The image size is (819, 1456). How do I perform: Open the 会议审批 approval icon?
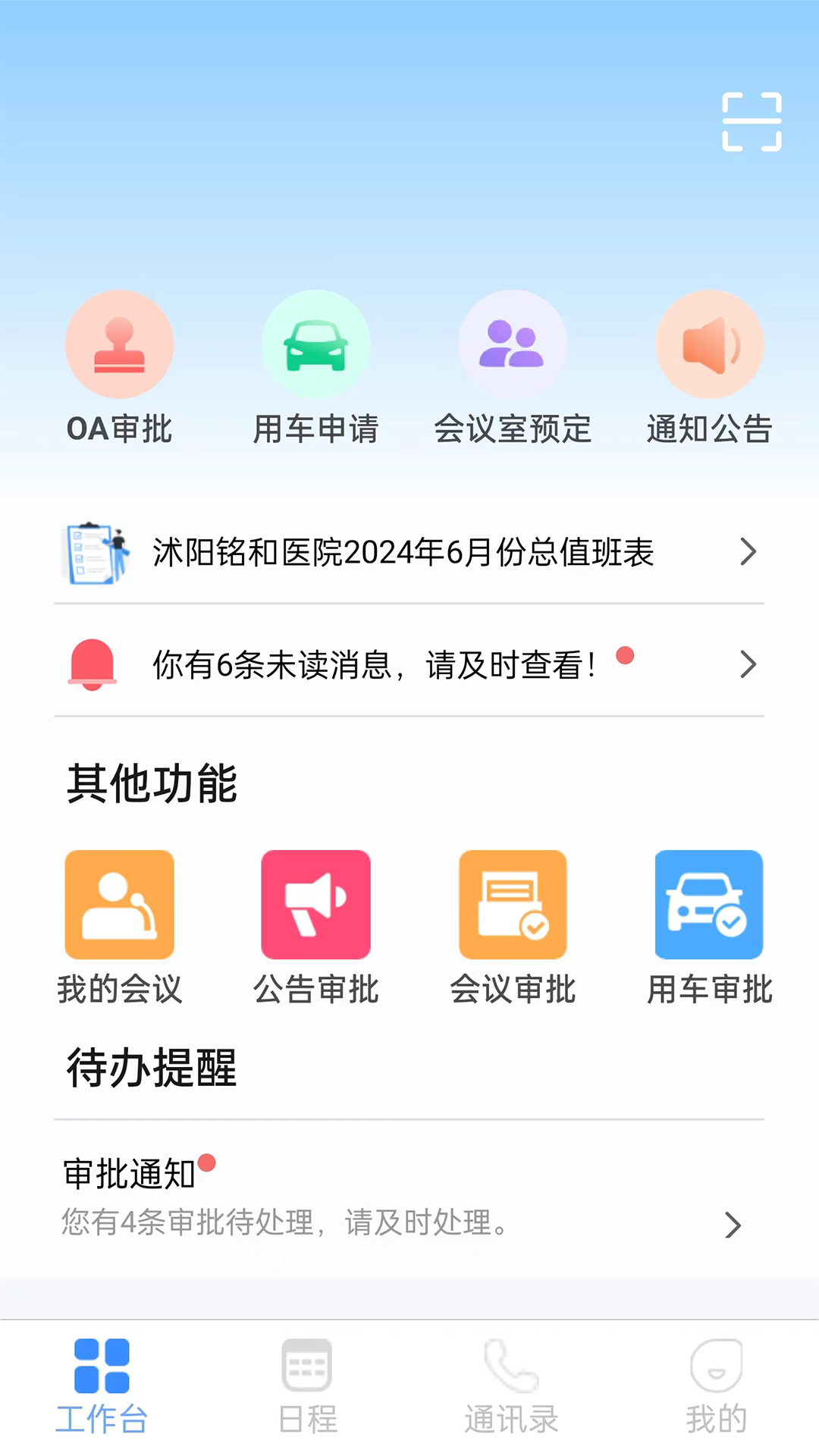[513, 904]
